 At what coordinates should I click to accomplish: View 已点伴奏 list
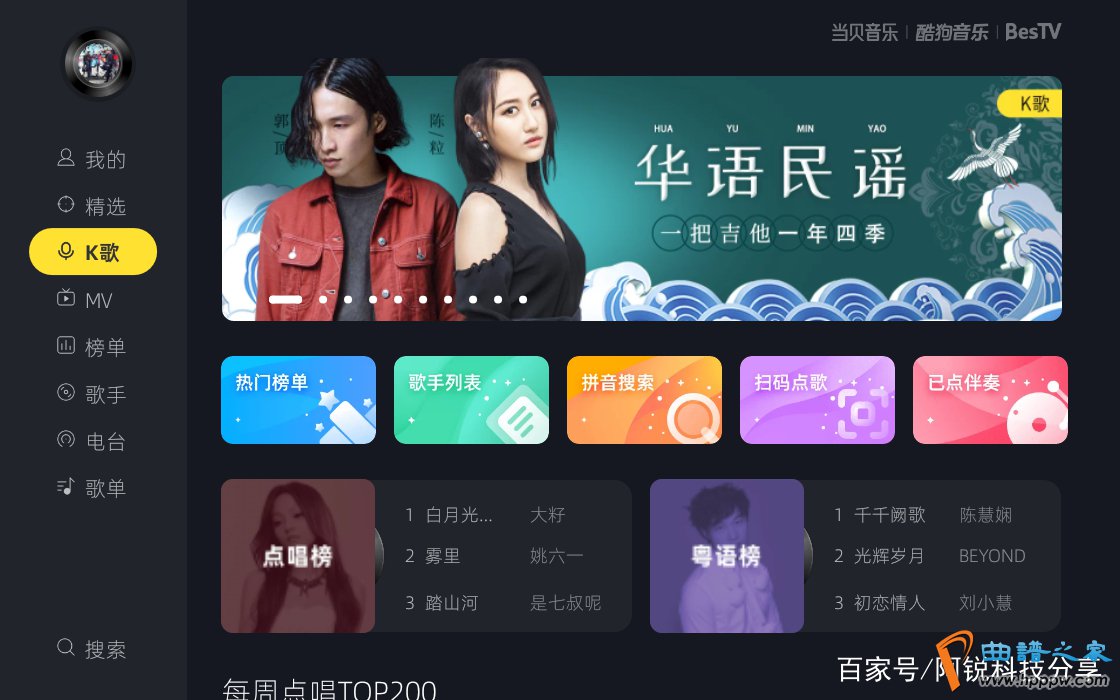(990, 400)
